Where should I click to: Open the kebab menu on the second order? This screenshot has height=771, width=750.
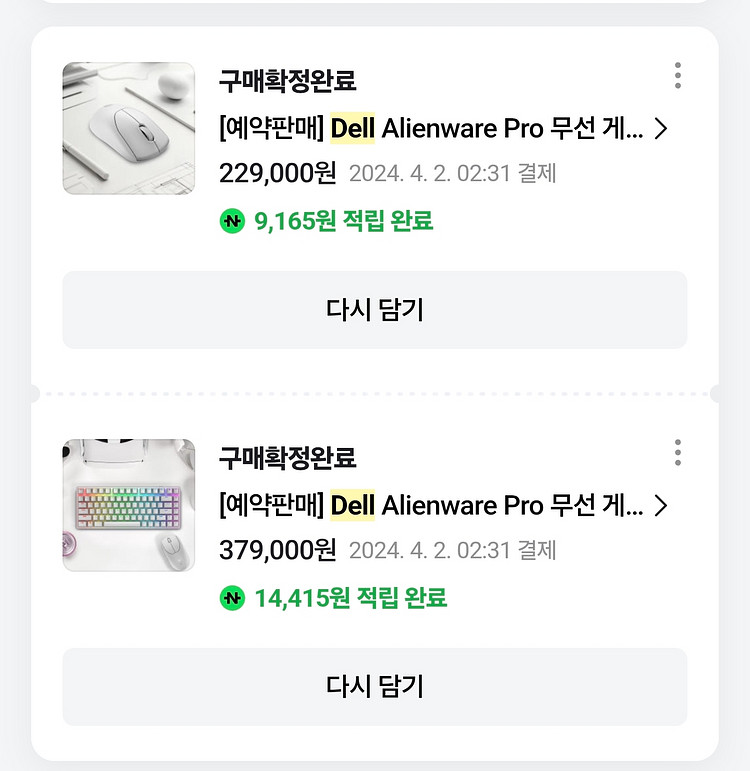[678, 452]
